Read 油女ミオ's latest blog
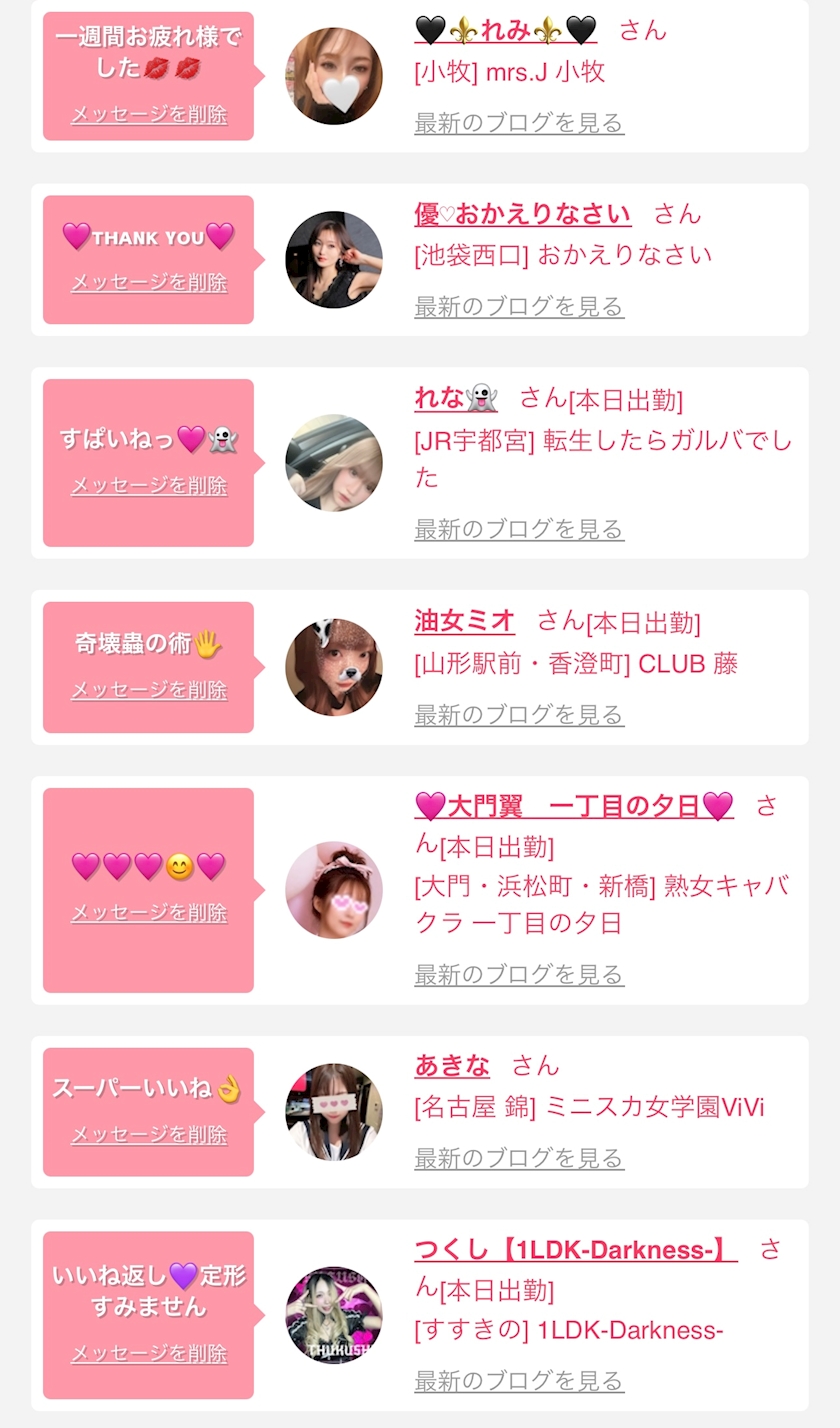 (x=519, y=715)
